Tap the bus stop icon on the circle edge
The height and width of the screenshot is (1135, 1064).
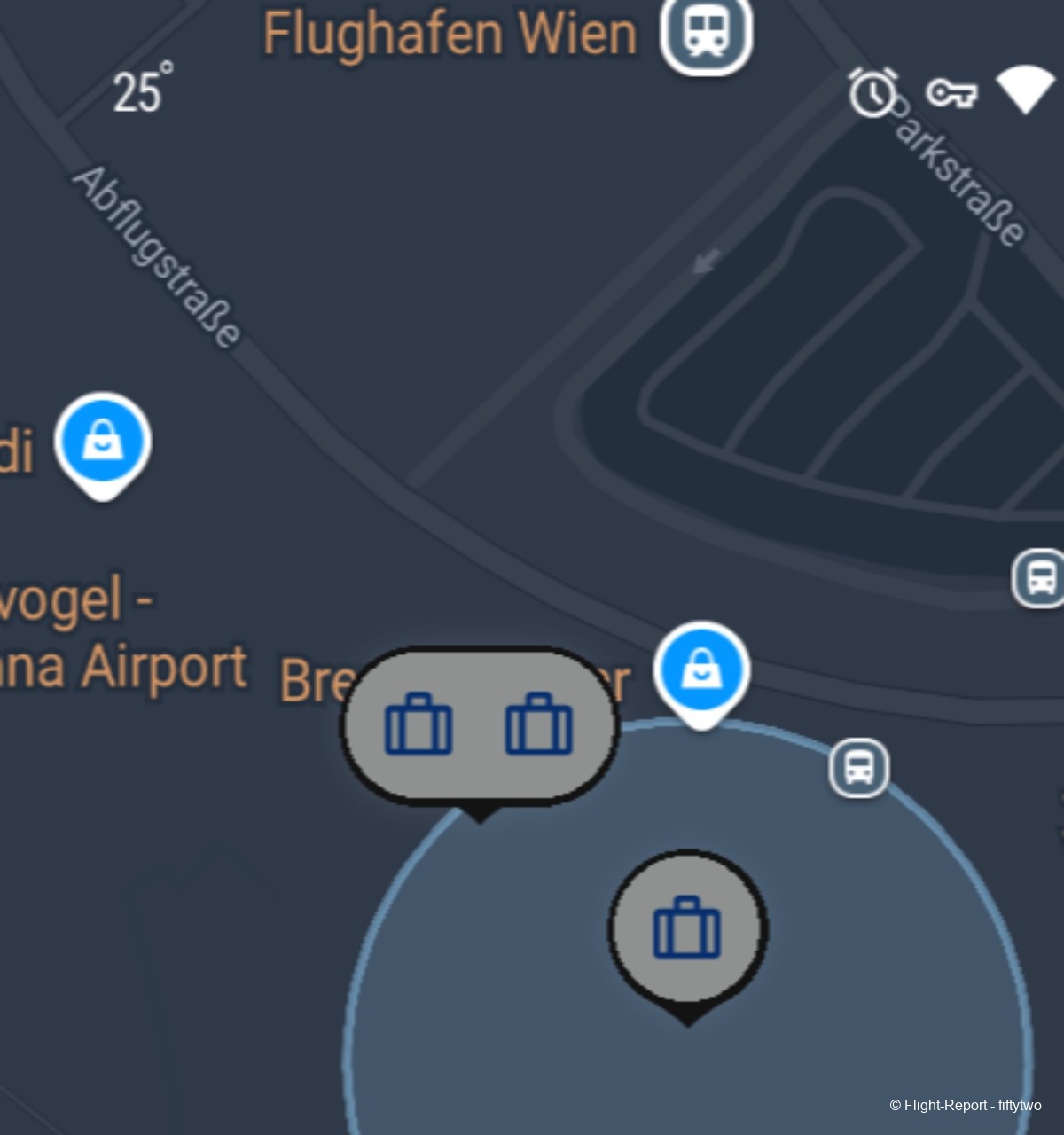pyautogui.click(x=858, y=767)
